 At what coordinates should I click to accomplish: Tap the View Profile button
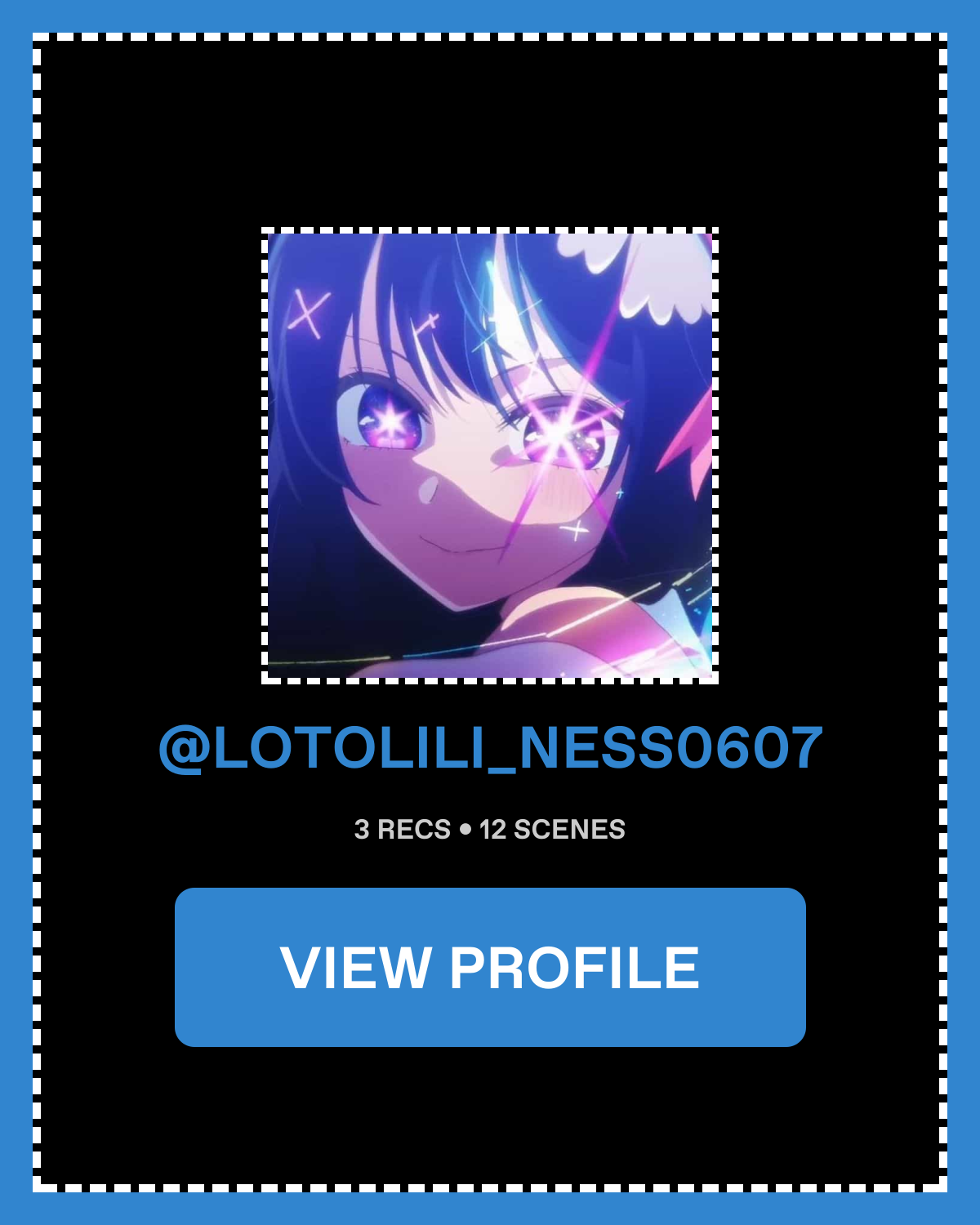(x=490, y=967)
